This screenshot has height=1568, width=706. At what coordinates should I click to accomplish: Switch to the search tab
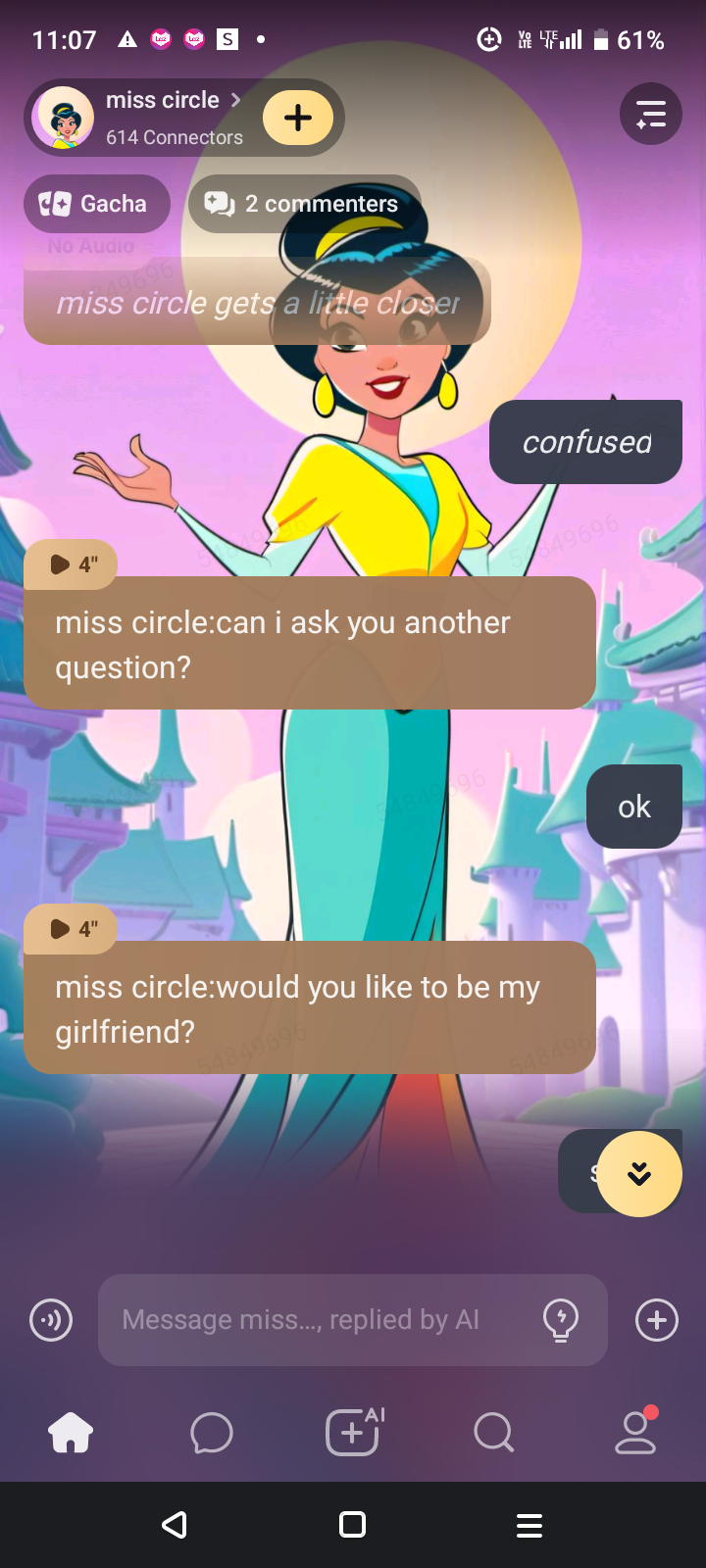tap(493, 1433)
